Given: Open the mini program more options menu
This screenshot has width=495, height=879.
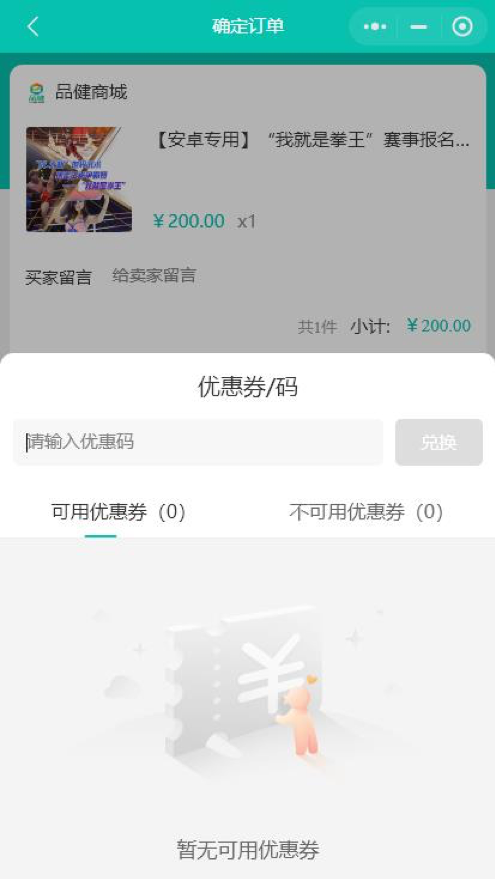Looking at the screenshot, I should 375,26.
